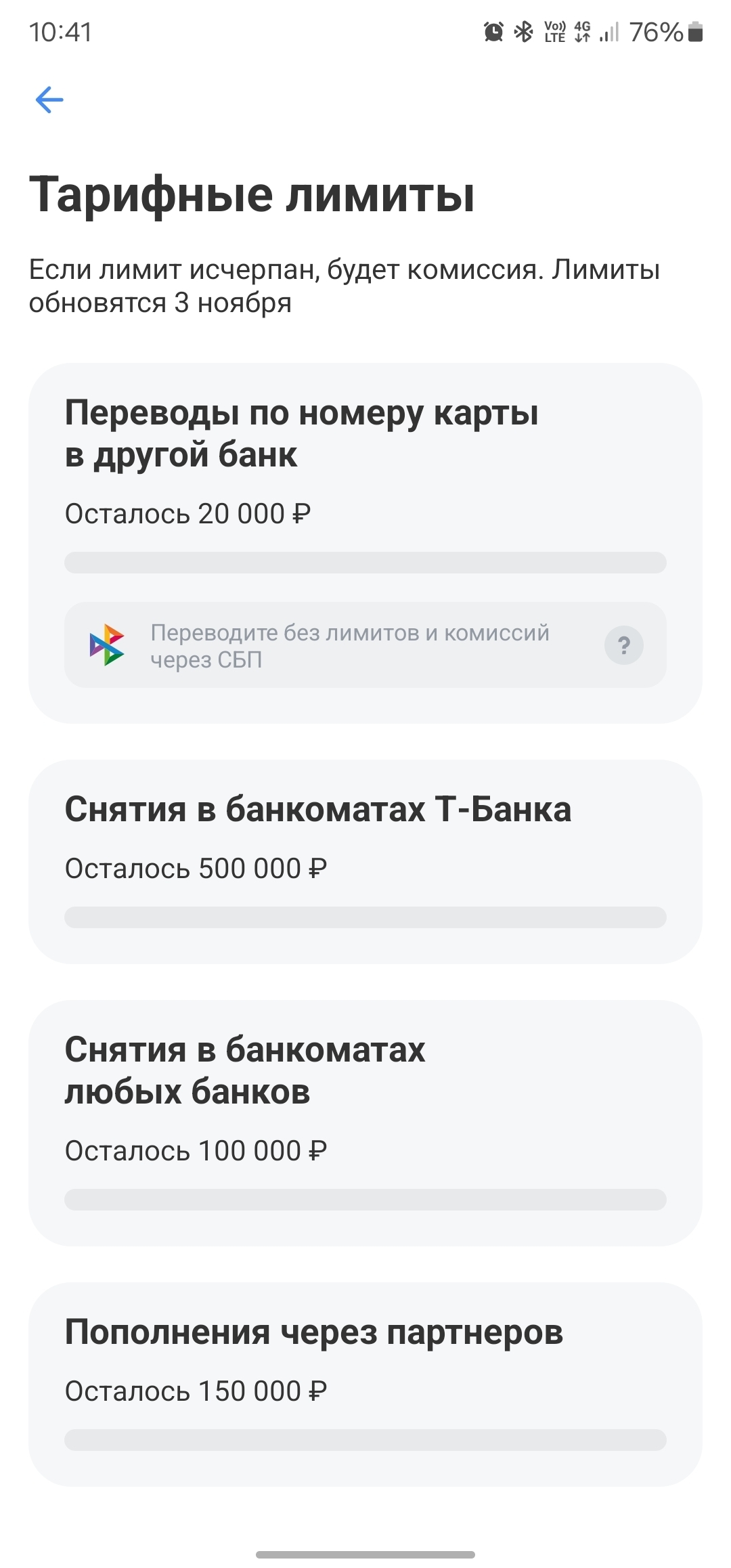Open the СБП transfers without limits banner

[x=349, y=645]
